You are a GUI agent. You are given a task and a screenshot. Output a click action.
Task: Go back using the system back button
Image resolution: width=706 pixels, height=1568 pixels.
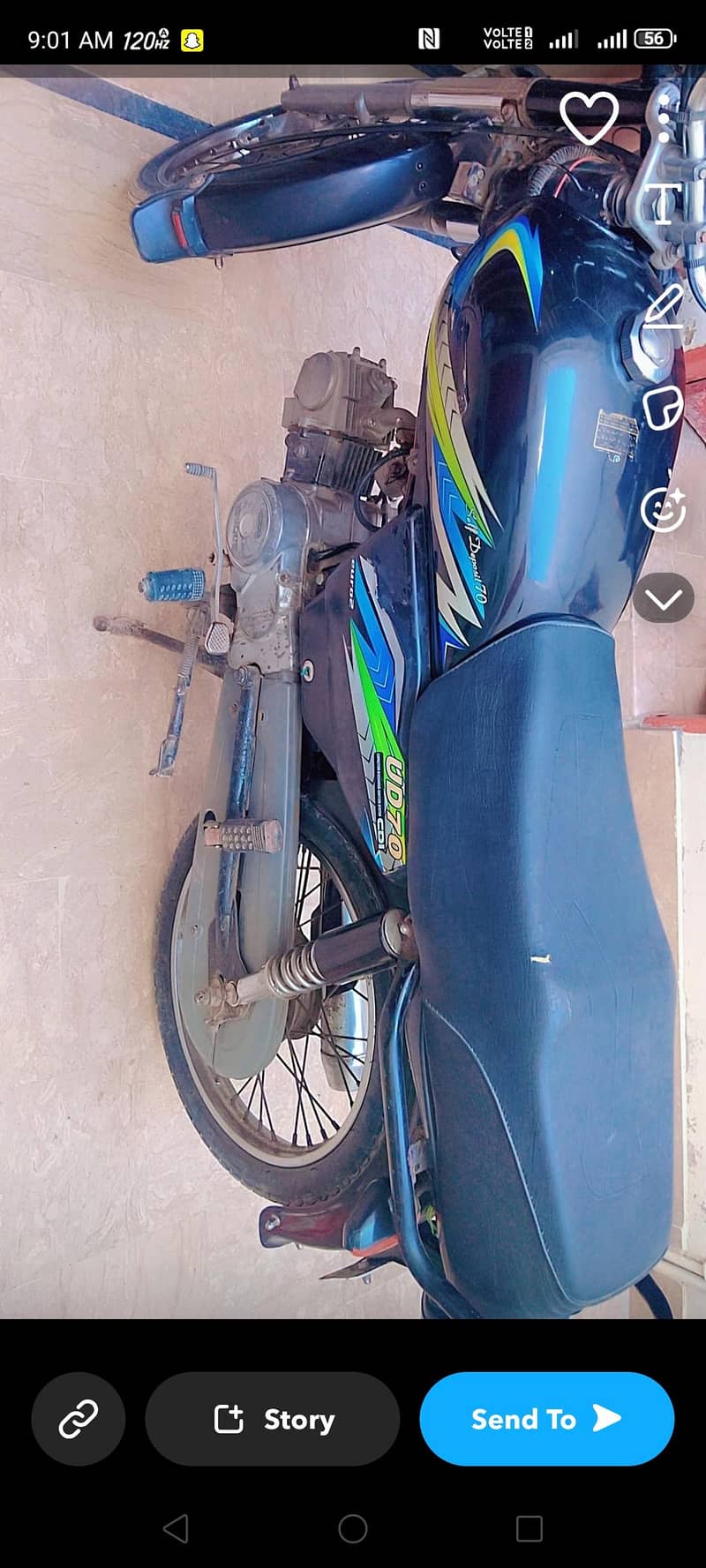176,1528
